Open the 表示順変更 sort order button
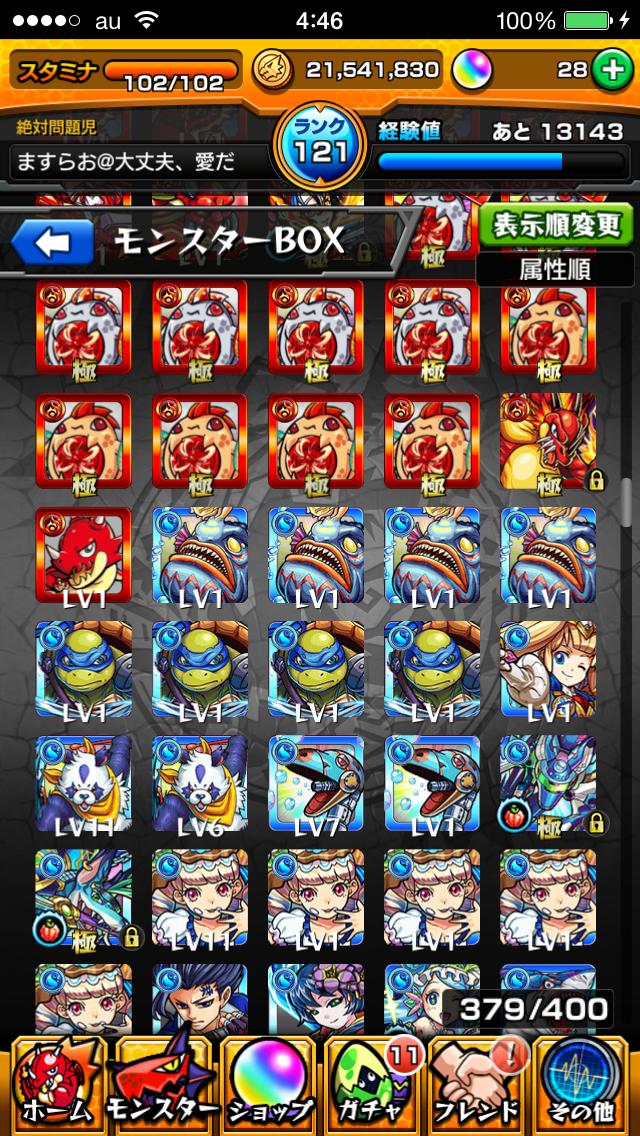Viewport: 640px width, 1136px height. click(x=557, y=225)
